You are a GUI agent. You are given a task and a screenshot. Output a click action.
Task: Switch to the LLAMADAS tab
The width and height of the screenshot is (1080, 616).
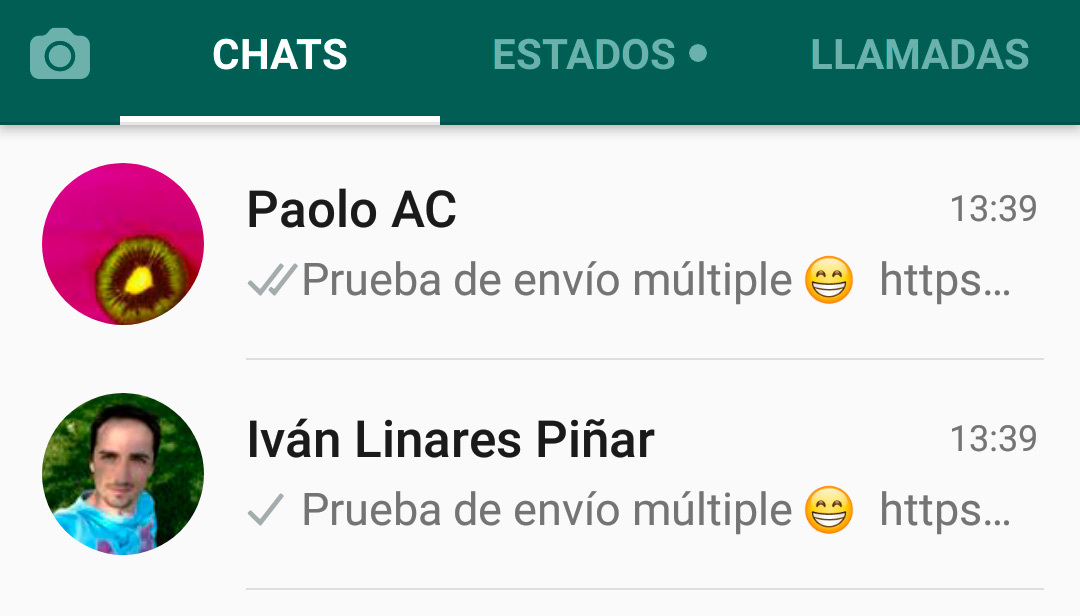point(919,55)
